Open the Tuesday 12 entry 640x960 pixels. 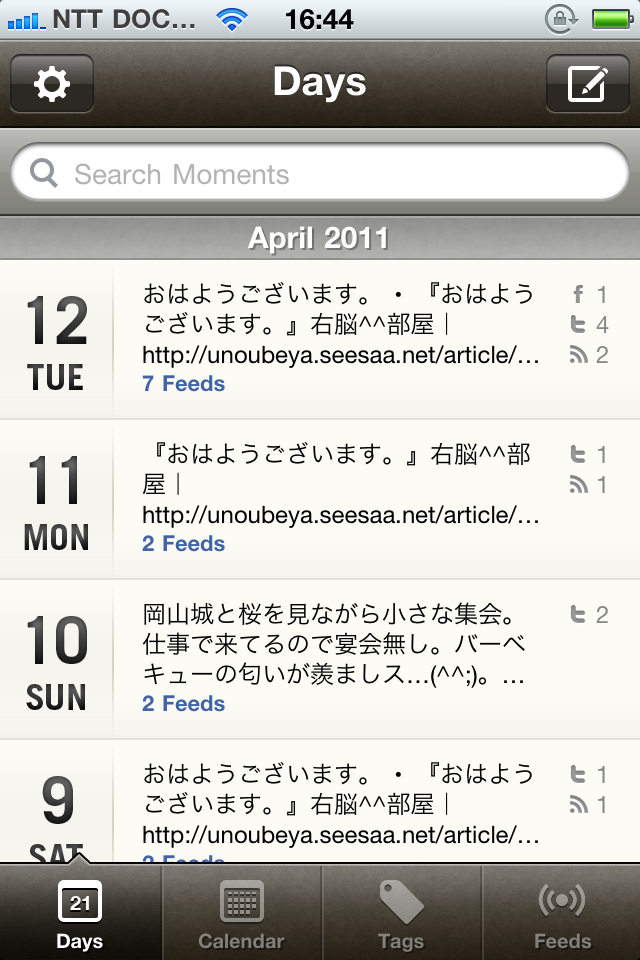(340, 340)
